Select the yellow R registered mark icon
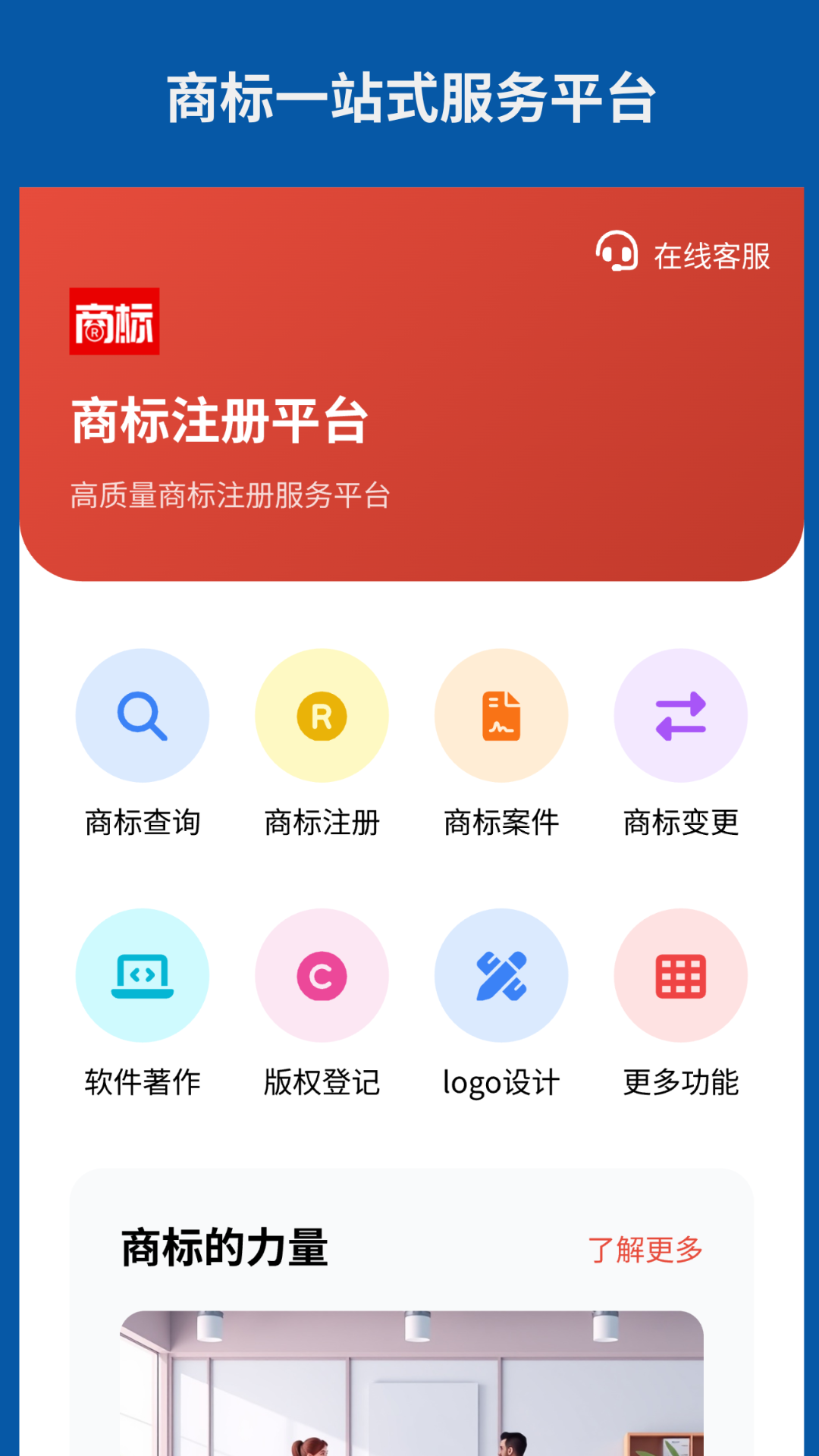The height and width of the screenshot is (1456, 819). (x=322, y=715)
